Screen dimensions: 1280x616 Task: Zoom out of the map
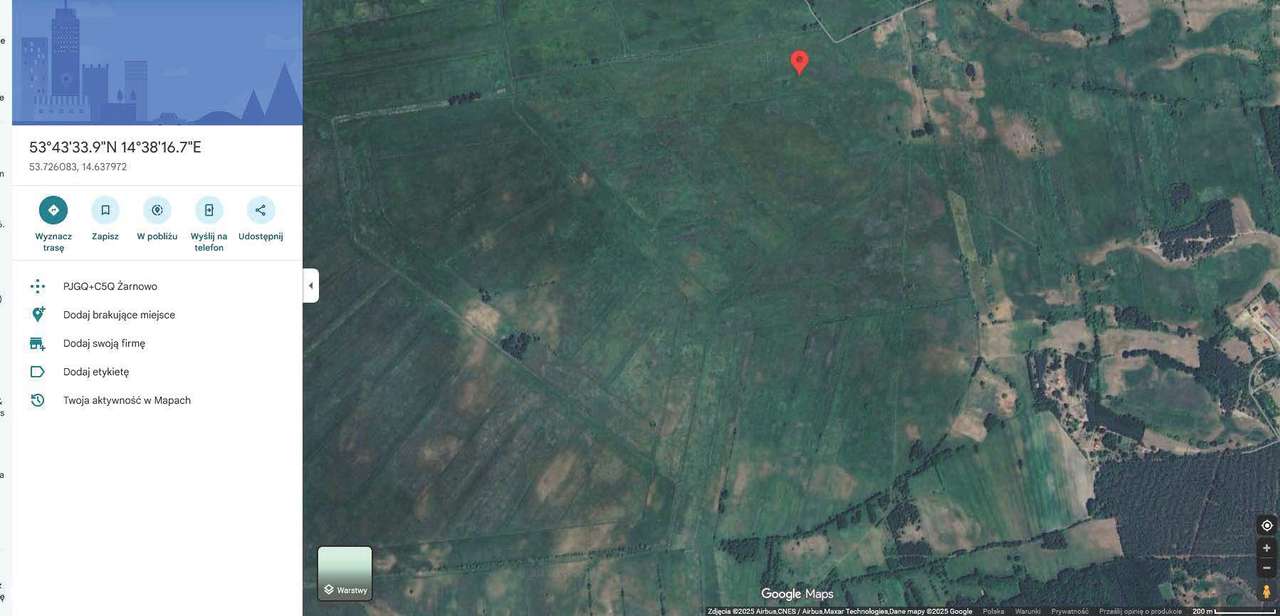click(1267, 568)
